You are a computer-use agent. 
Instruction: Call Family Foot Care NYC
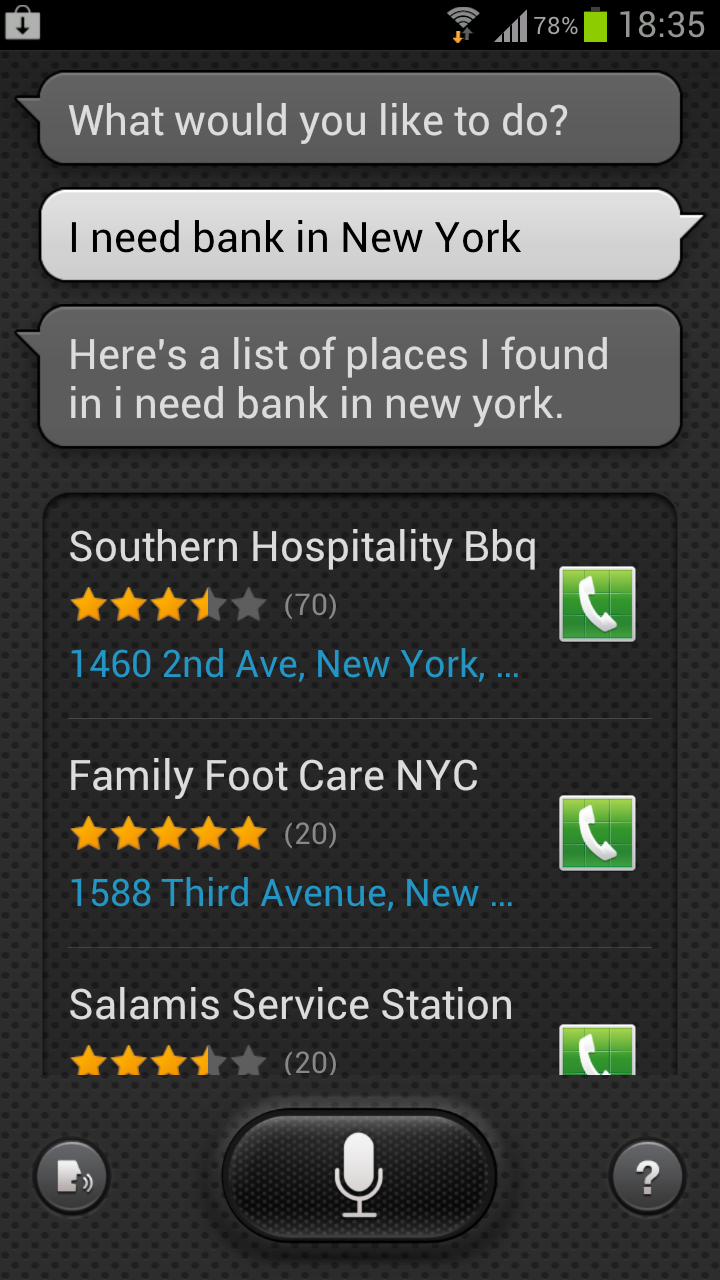click(x=597, y=833)
